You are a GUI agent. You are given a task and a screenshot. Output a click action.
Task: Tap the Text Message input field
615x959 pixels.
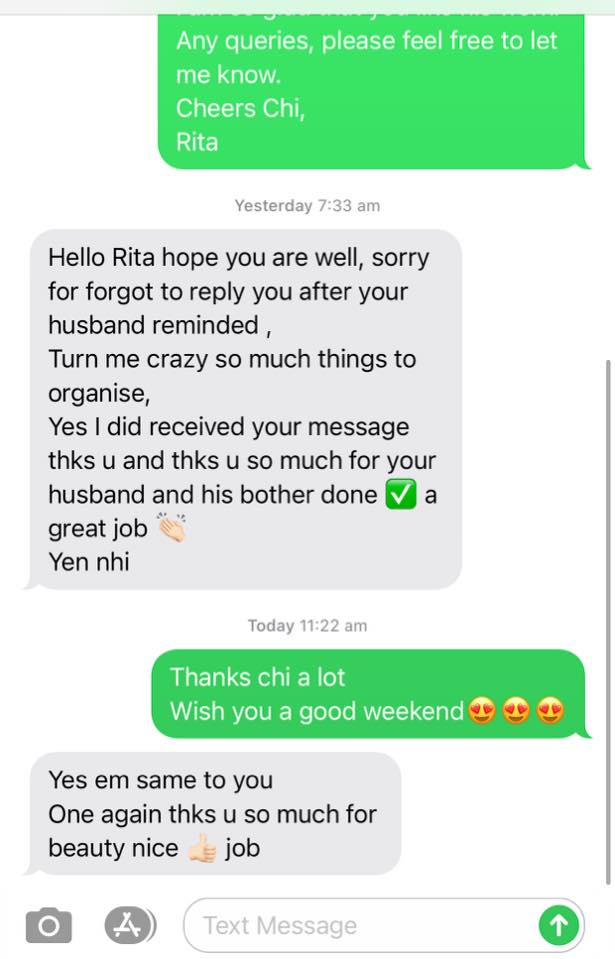[x=360, y=926]
